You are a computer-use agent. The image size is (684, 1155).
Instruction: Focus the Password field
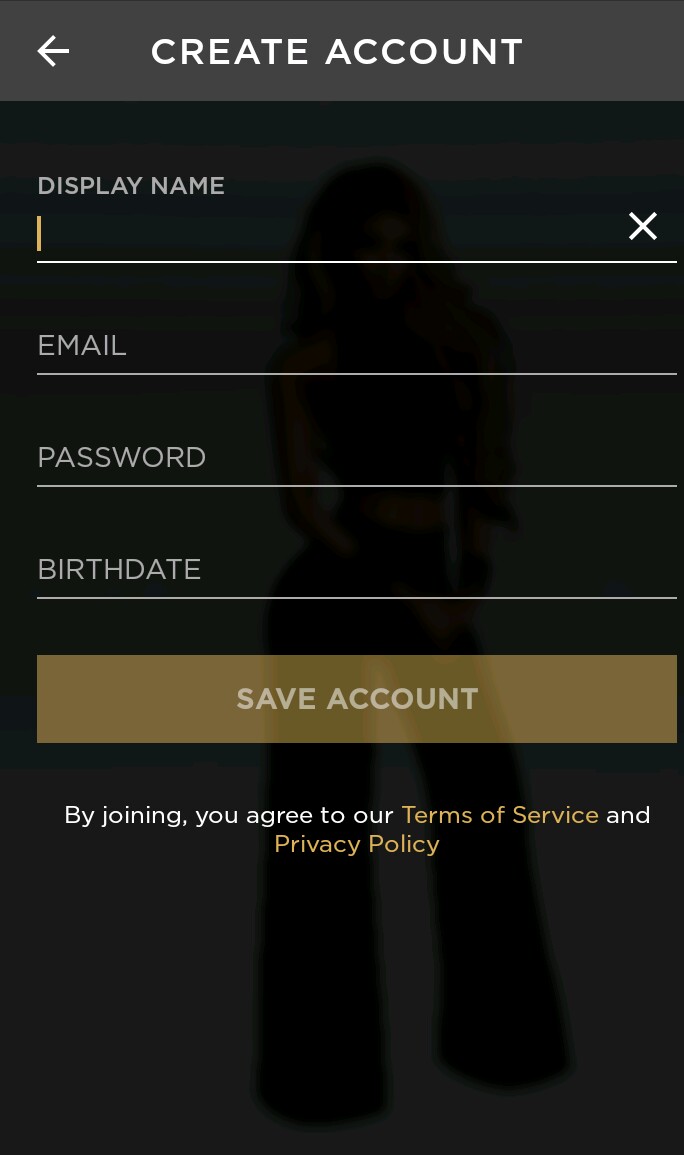[356, 458]
